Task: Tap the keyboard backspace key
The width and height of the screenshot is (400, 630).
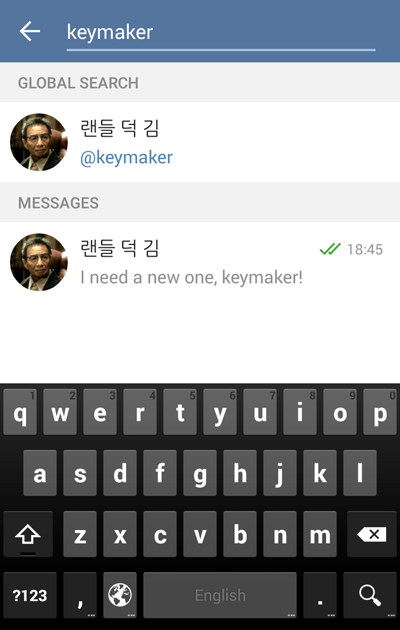Action: (371, 534)
